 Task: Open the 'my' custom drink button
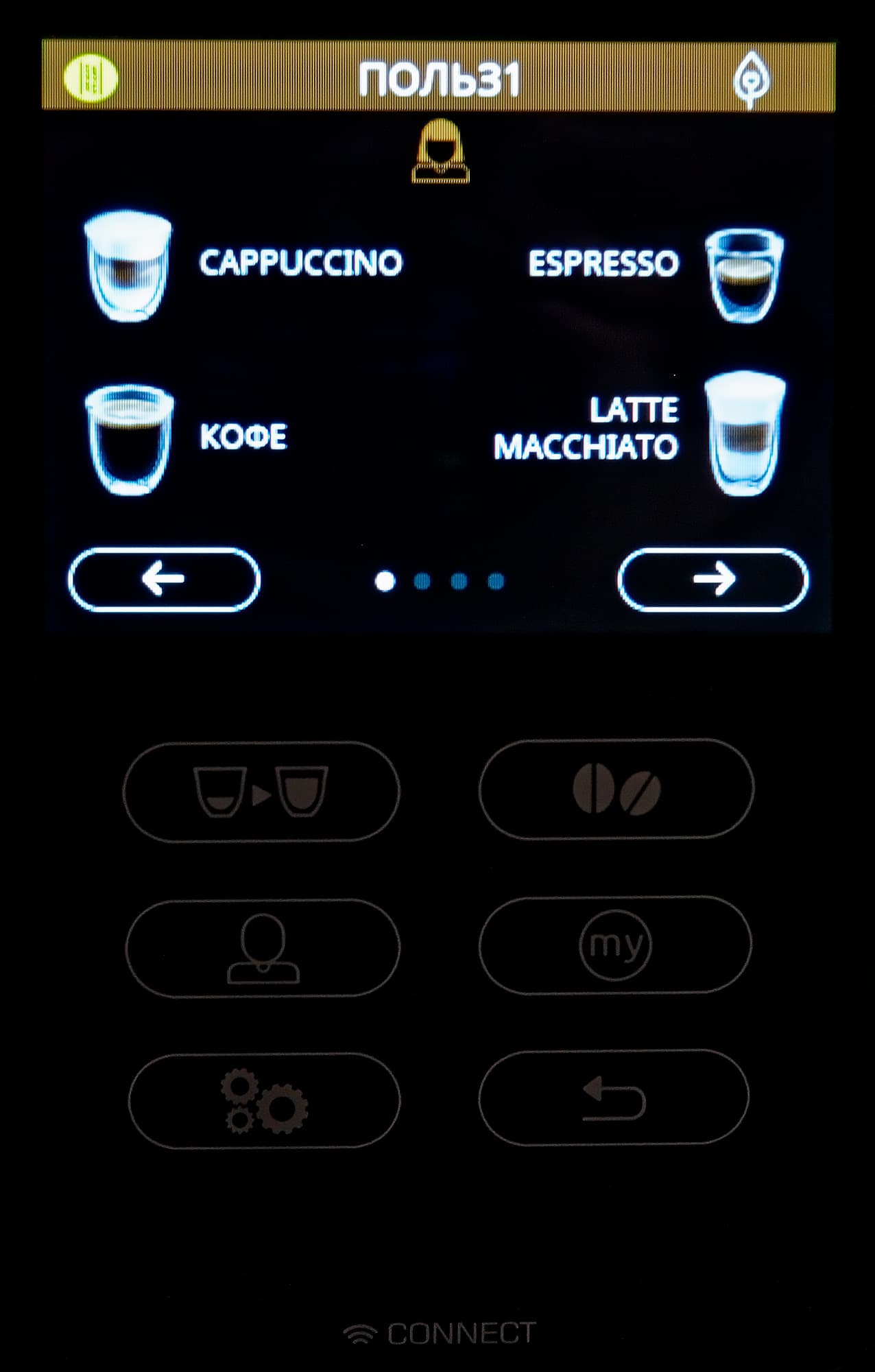(x=615, y=945)
